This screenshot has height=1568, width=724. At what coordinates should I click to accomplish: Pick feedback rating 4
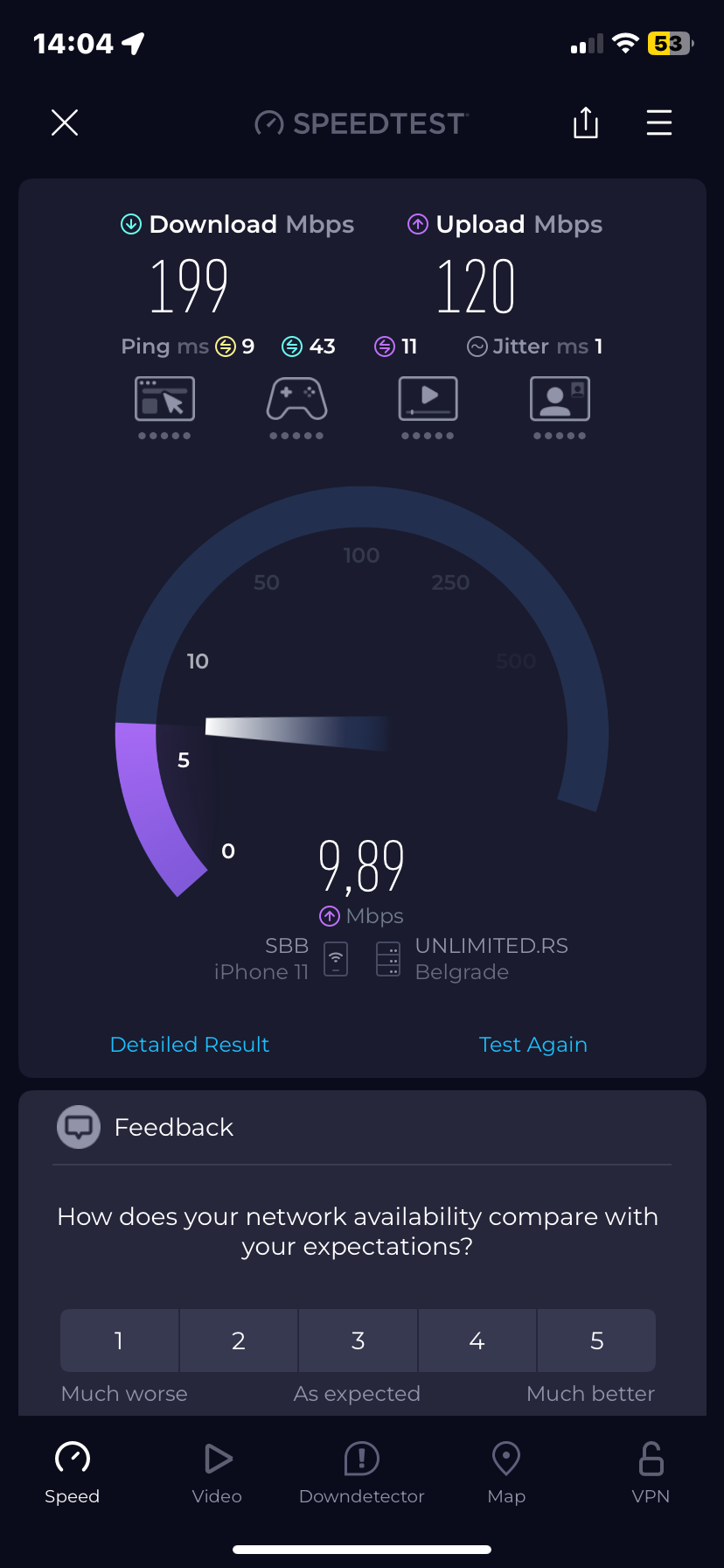tap(477, 1340)
